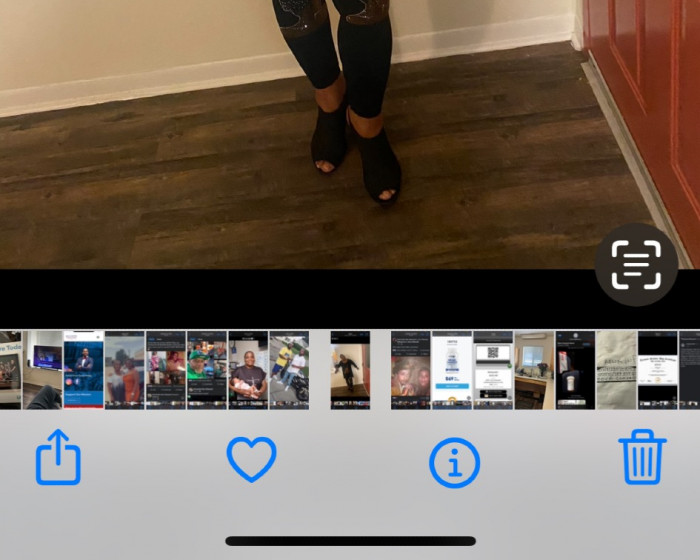Mark photo as favorite with heart
This screenshot has width=700, height=560.
point(251,459)
